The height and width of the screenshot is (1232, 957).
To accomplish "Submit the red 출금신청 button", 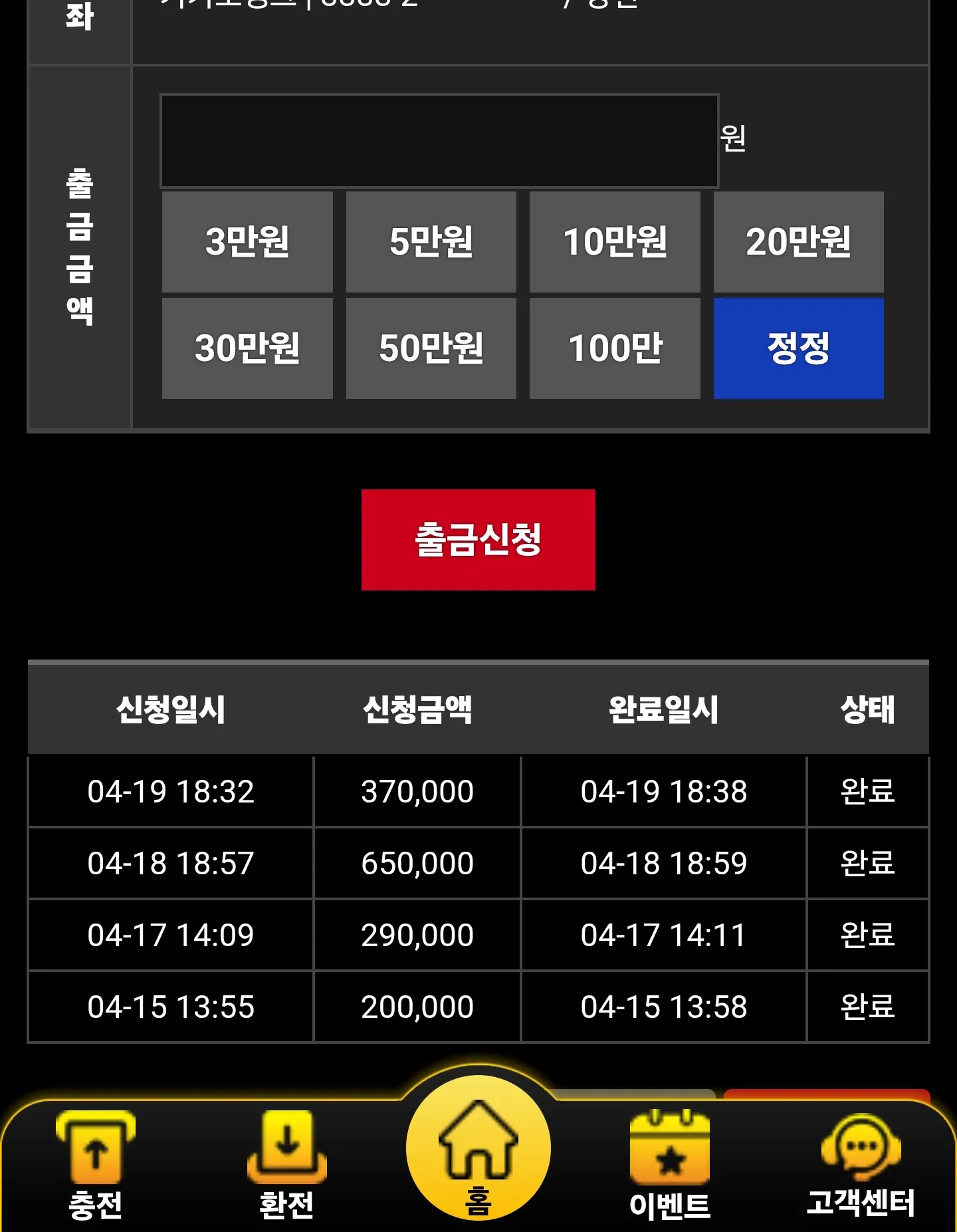I will (x=478, y=540).
